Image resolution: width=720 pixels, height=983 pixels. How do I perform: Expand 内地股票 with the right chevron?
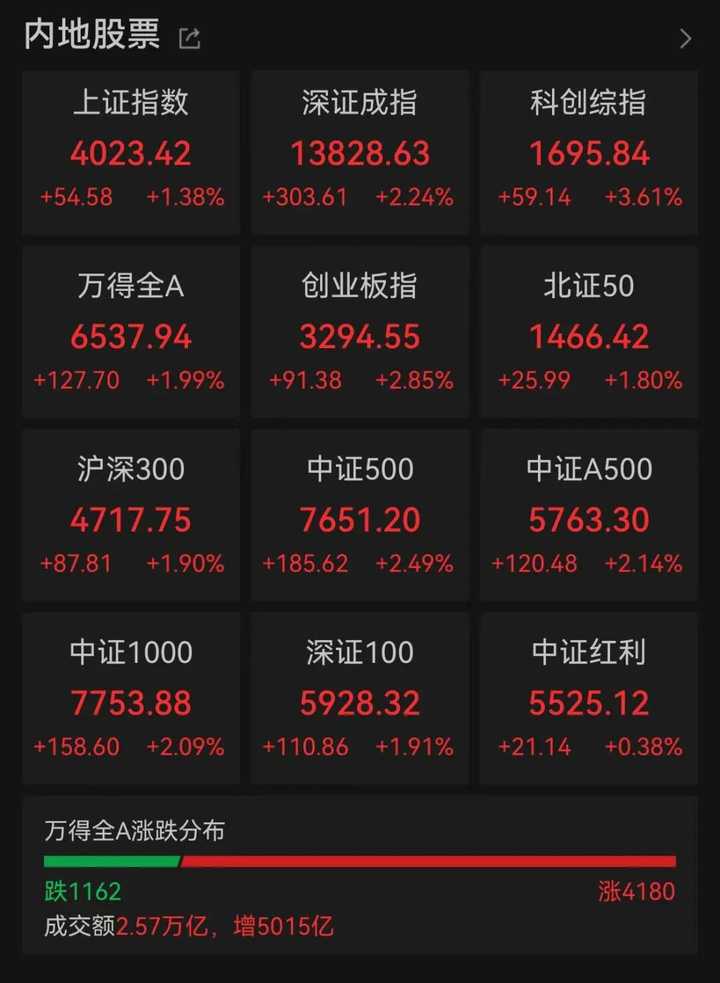tap(685, 39)
